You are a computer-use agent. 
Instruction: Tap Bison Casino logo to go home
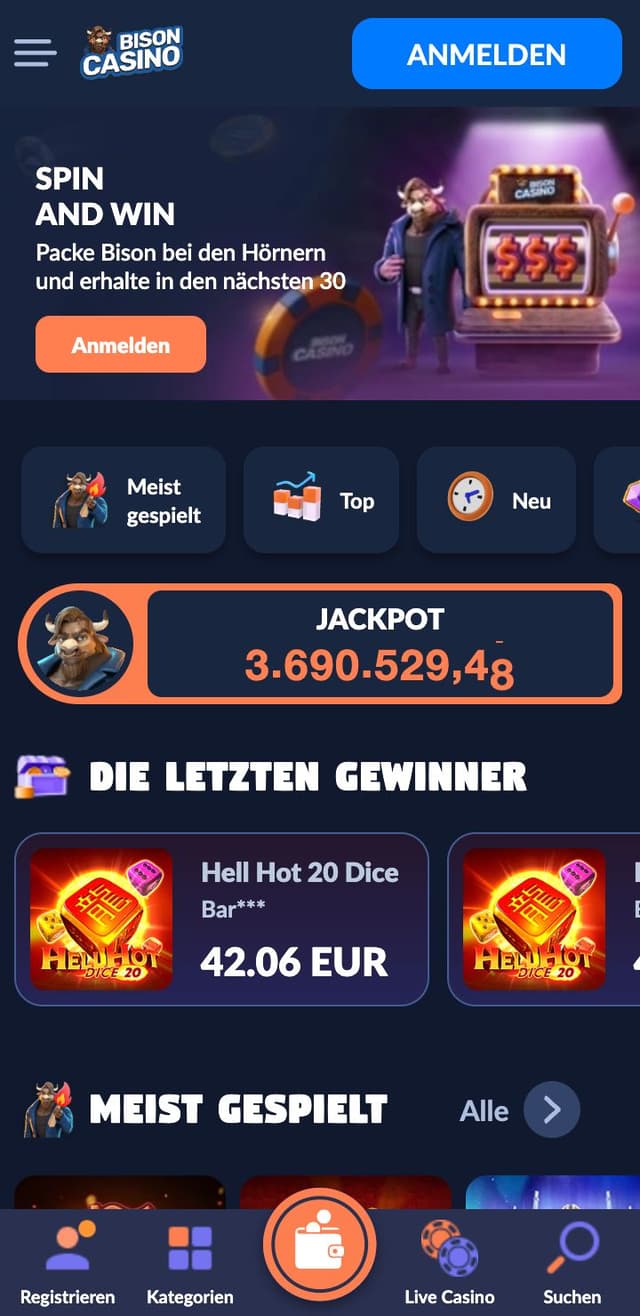pos(132,52)
